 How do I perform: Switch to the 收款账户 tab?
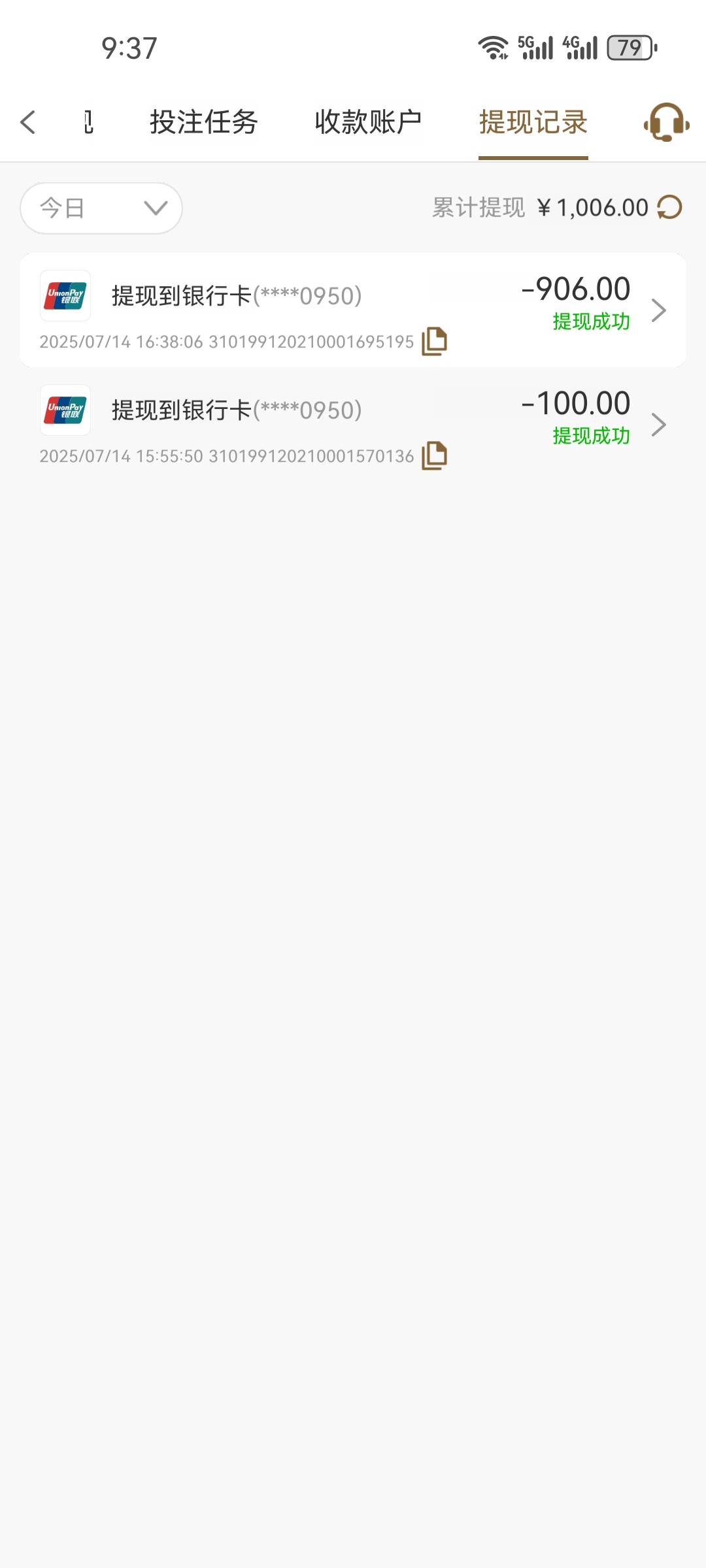(368, 122)
